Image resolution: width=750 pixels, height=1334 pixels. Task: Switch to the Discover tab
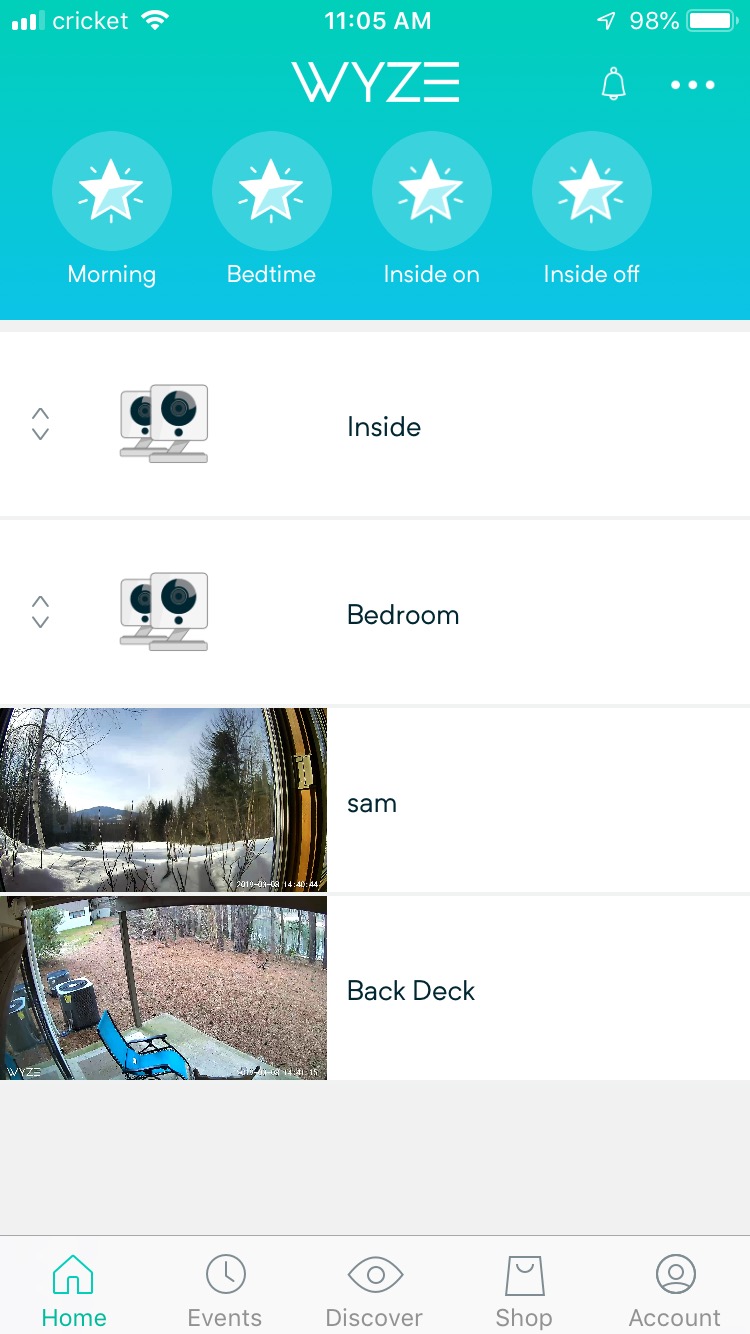pos(375,1290)
